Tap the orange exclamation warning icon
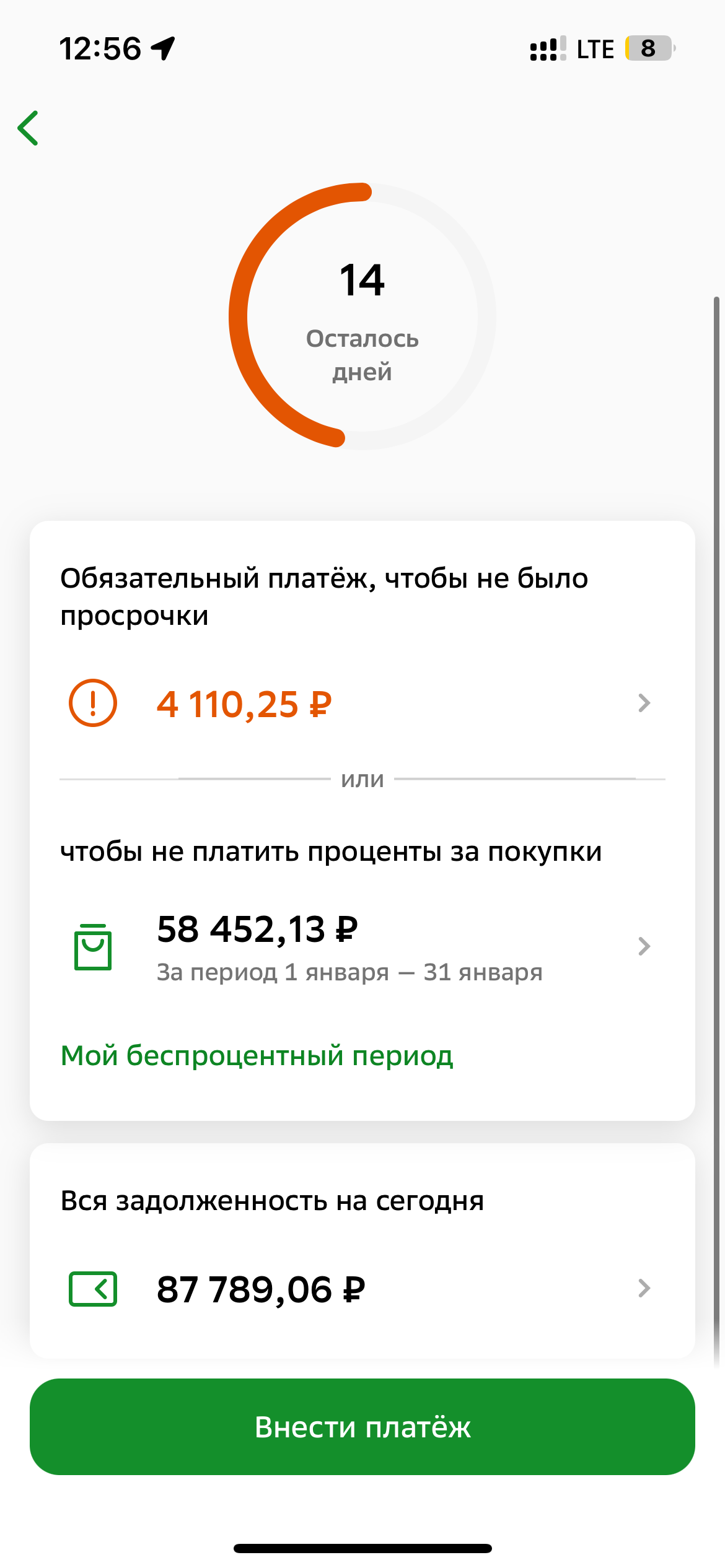The image size is (725, 1568). tap(92, 703)
